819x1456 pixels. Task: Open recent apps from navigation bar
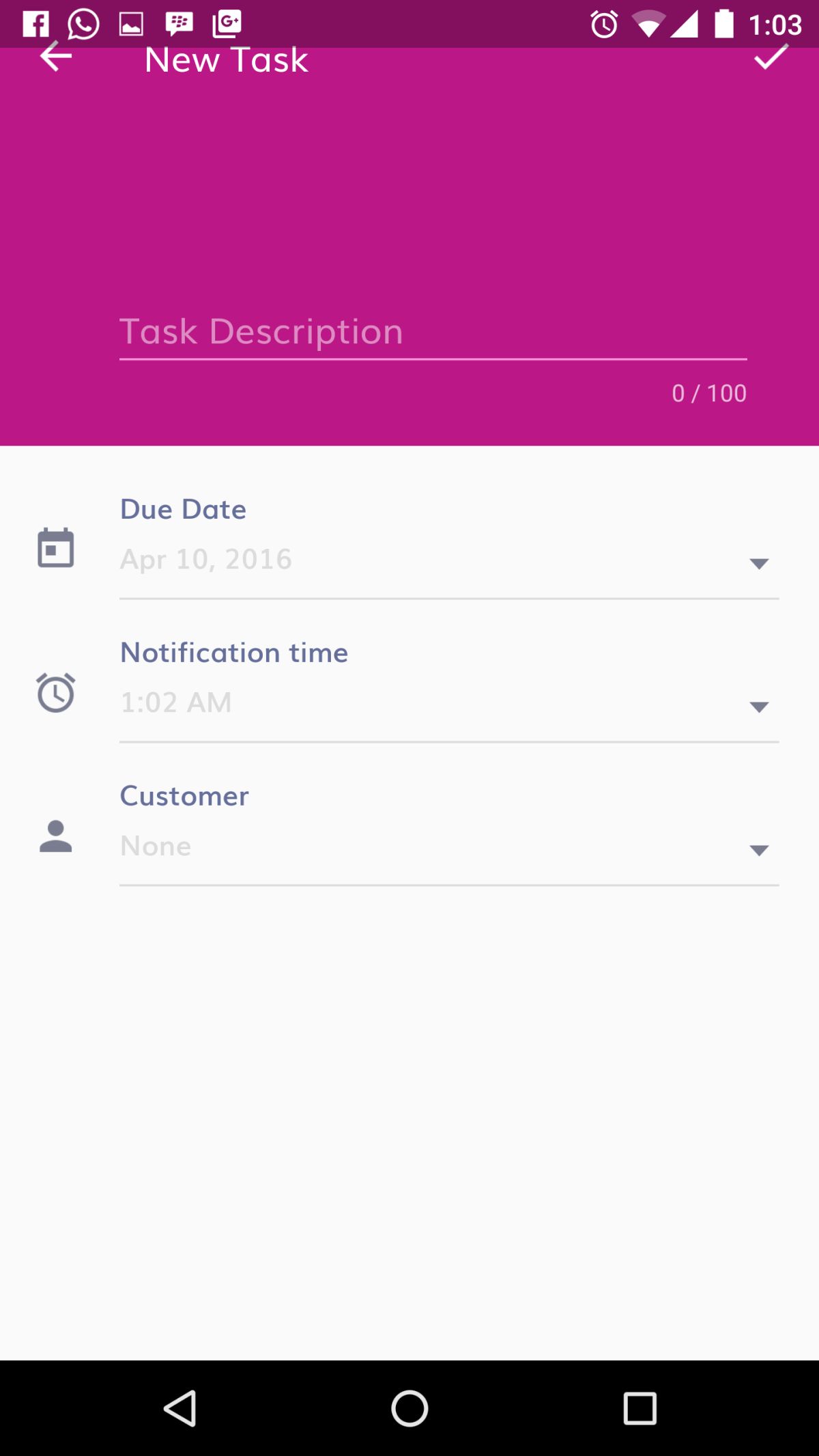tap(640, 1408)
